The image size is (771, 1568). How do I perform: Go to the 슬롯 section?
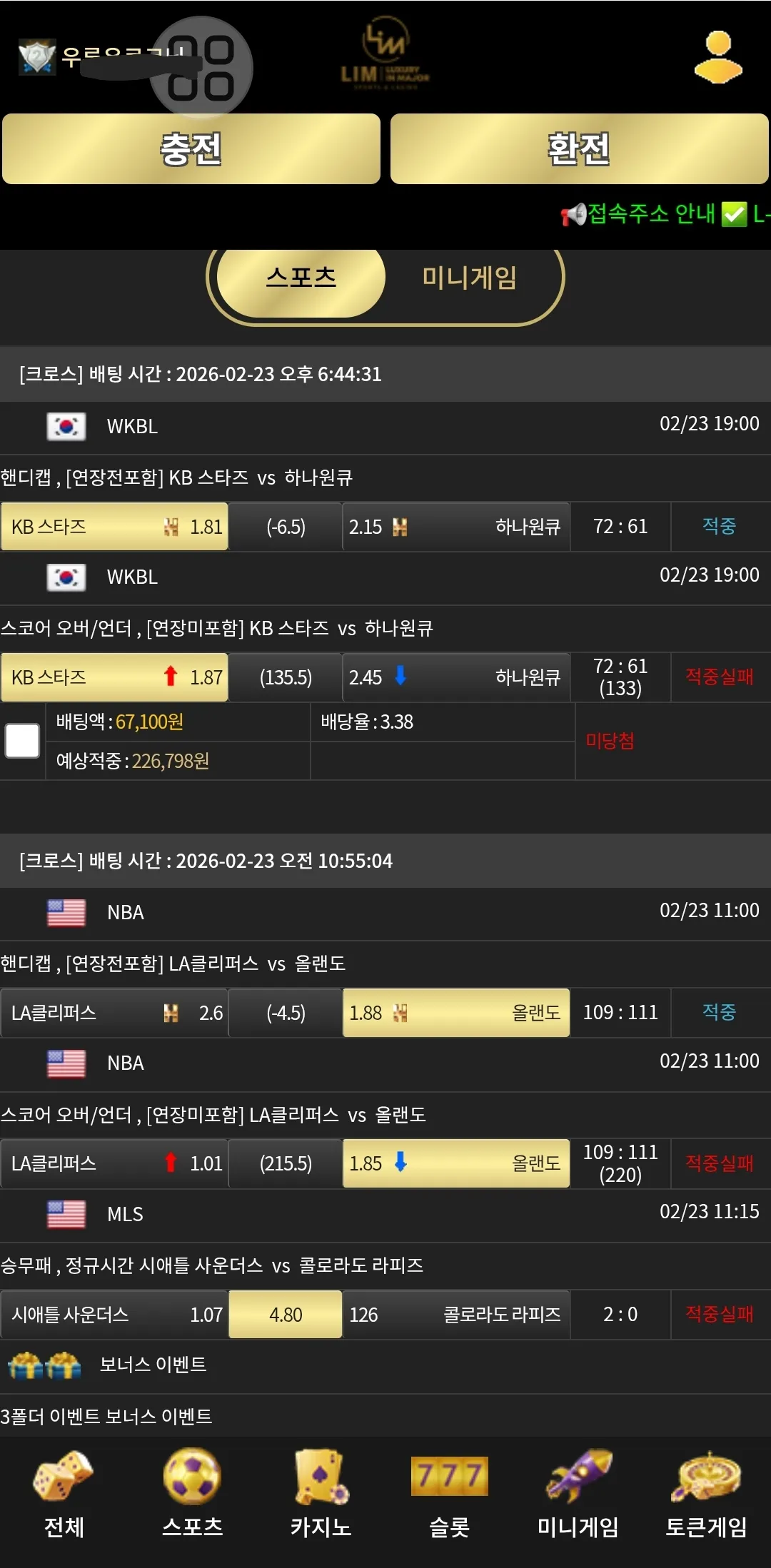(450, 1494)
